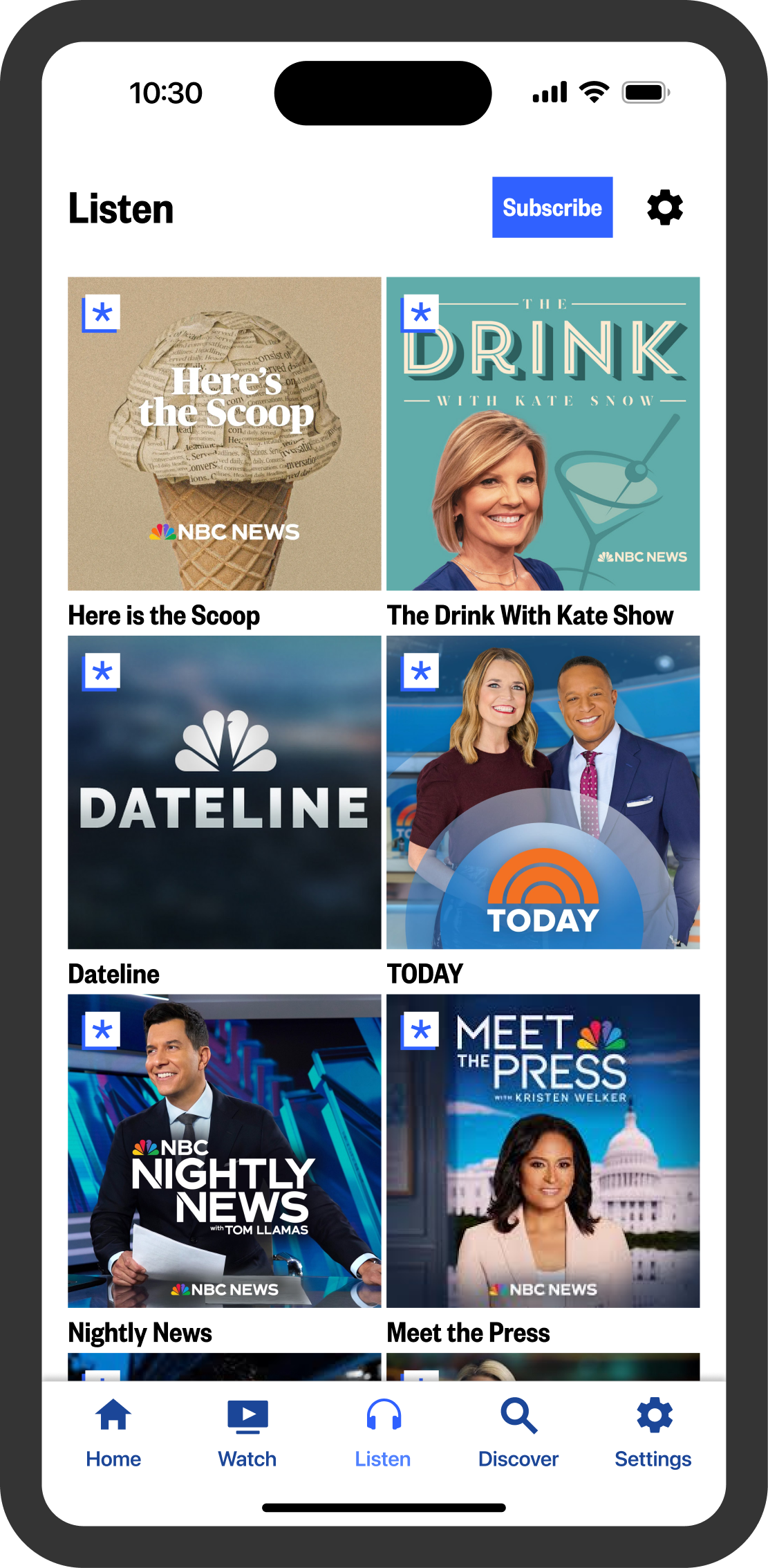Screen dimensions: 768x1568
Task: Open the Nightly News podcast
Action: click(x=224, y=1150)
